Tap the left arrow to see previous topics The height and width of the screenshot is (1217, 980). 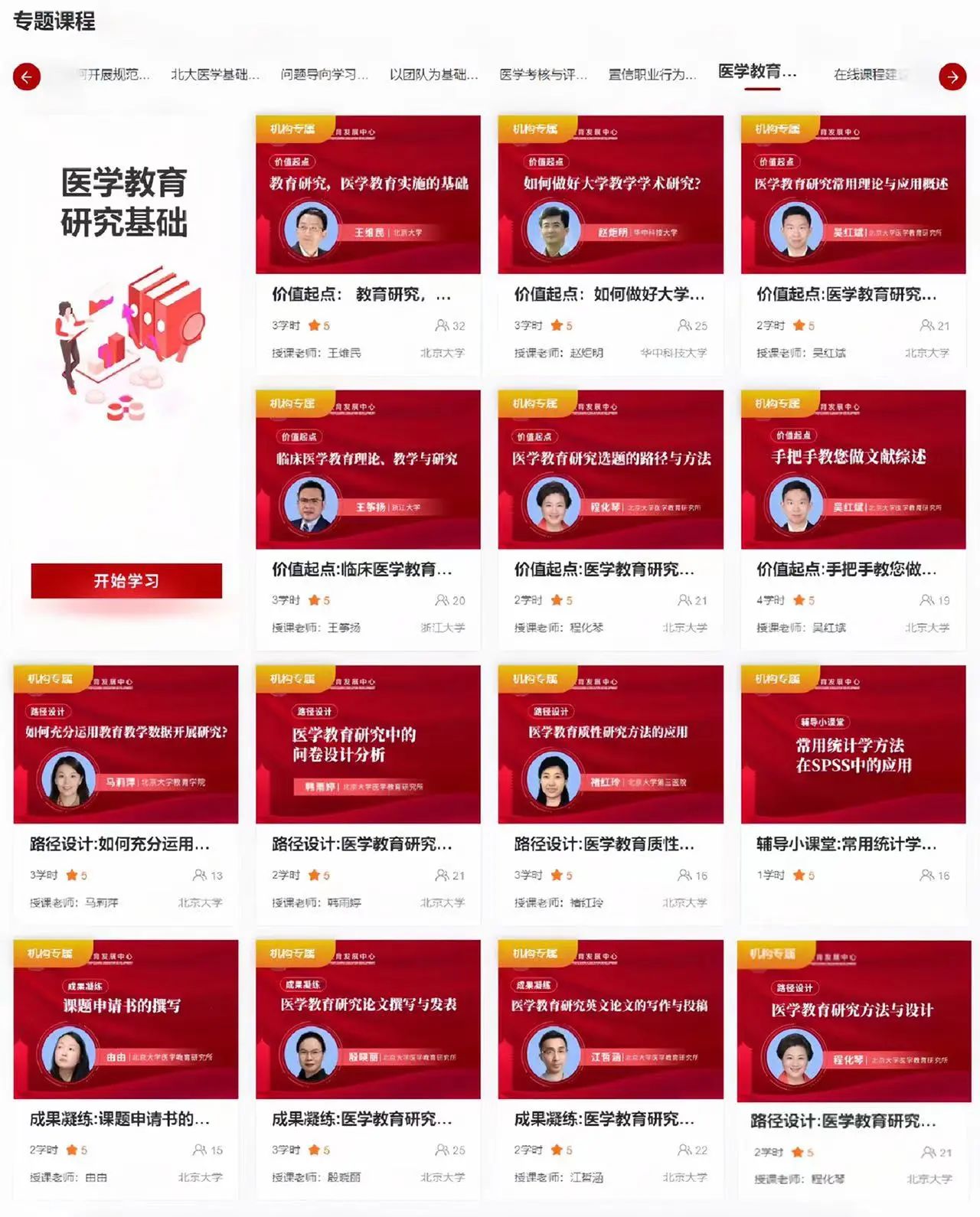27,77
